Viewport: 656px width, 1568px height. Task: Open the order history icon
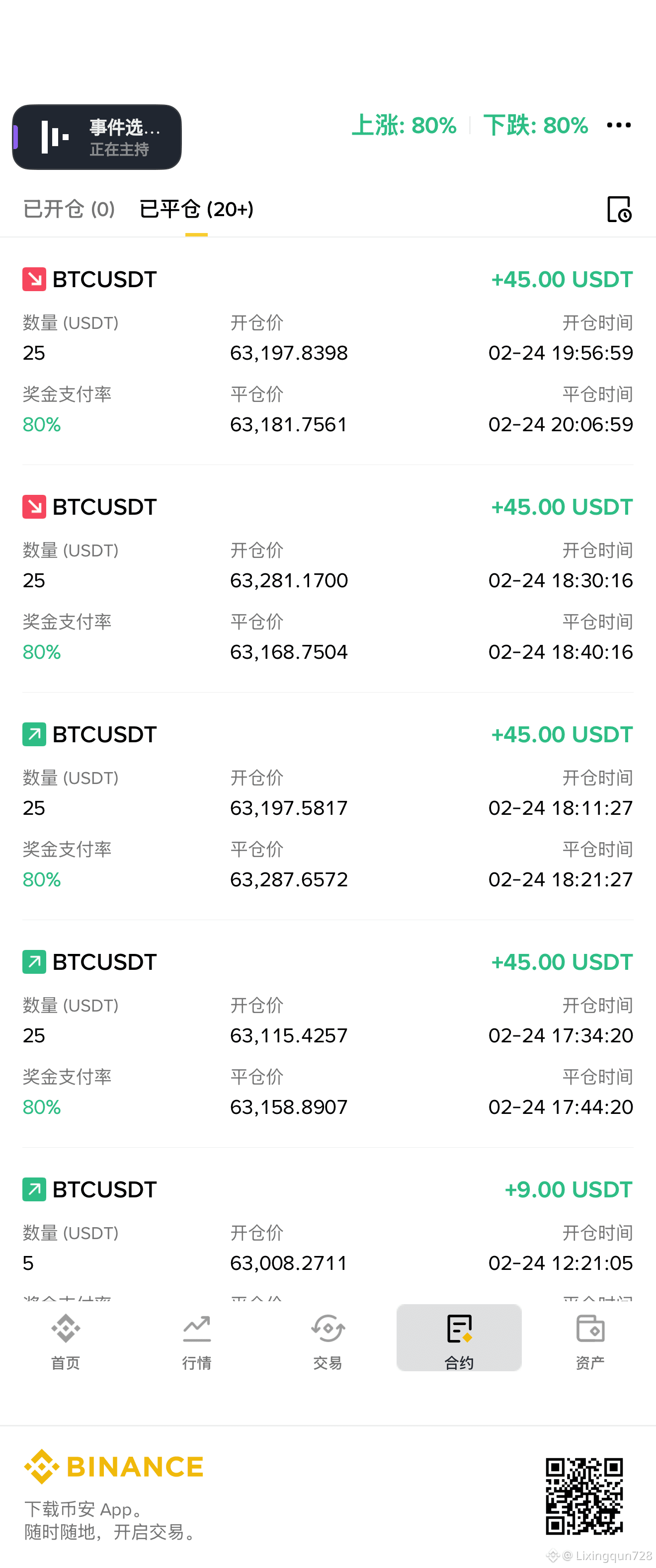(619, 209)
